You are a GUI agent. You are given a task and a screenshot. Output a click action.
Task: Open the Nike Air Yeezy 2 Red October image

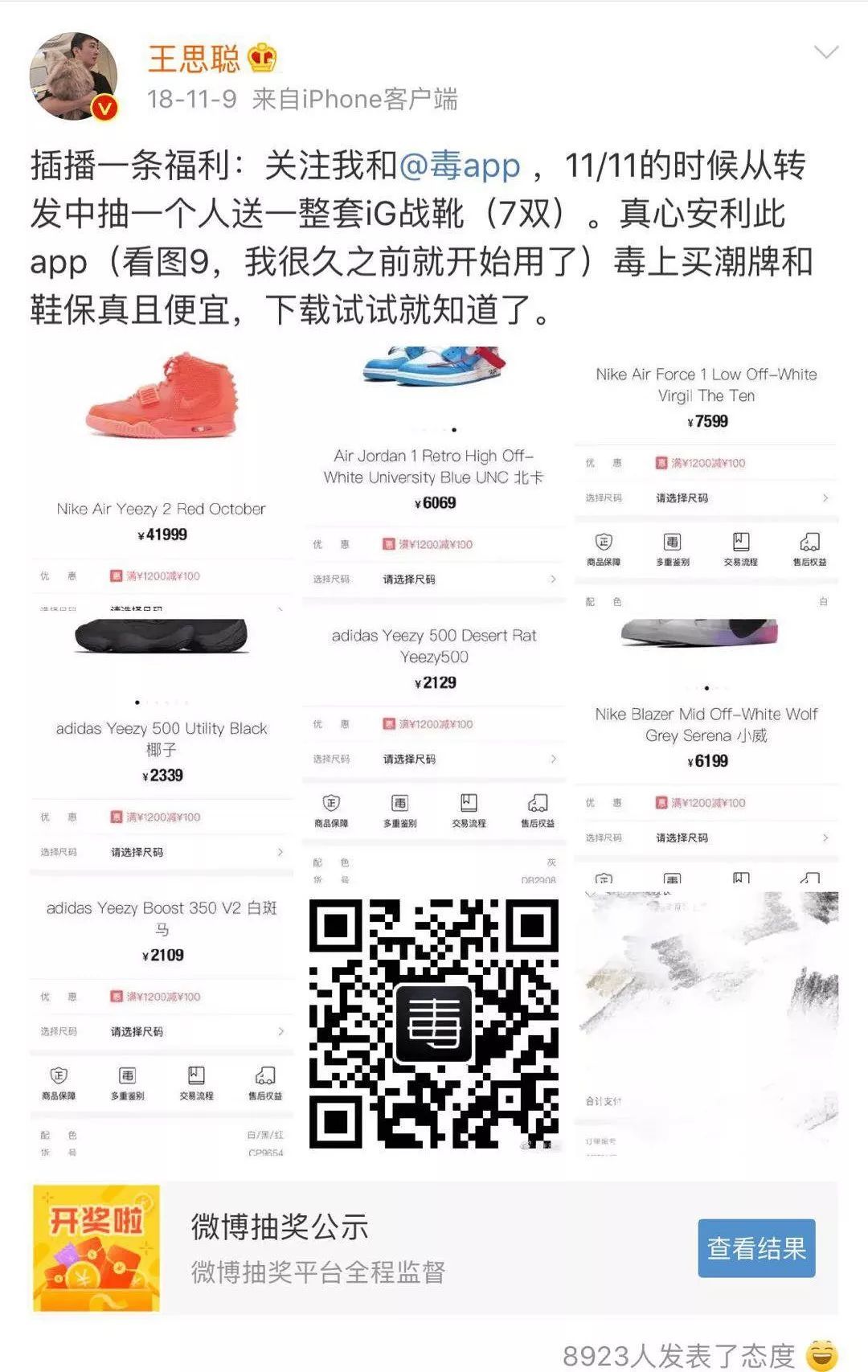coord(162,478)
